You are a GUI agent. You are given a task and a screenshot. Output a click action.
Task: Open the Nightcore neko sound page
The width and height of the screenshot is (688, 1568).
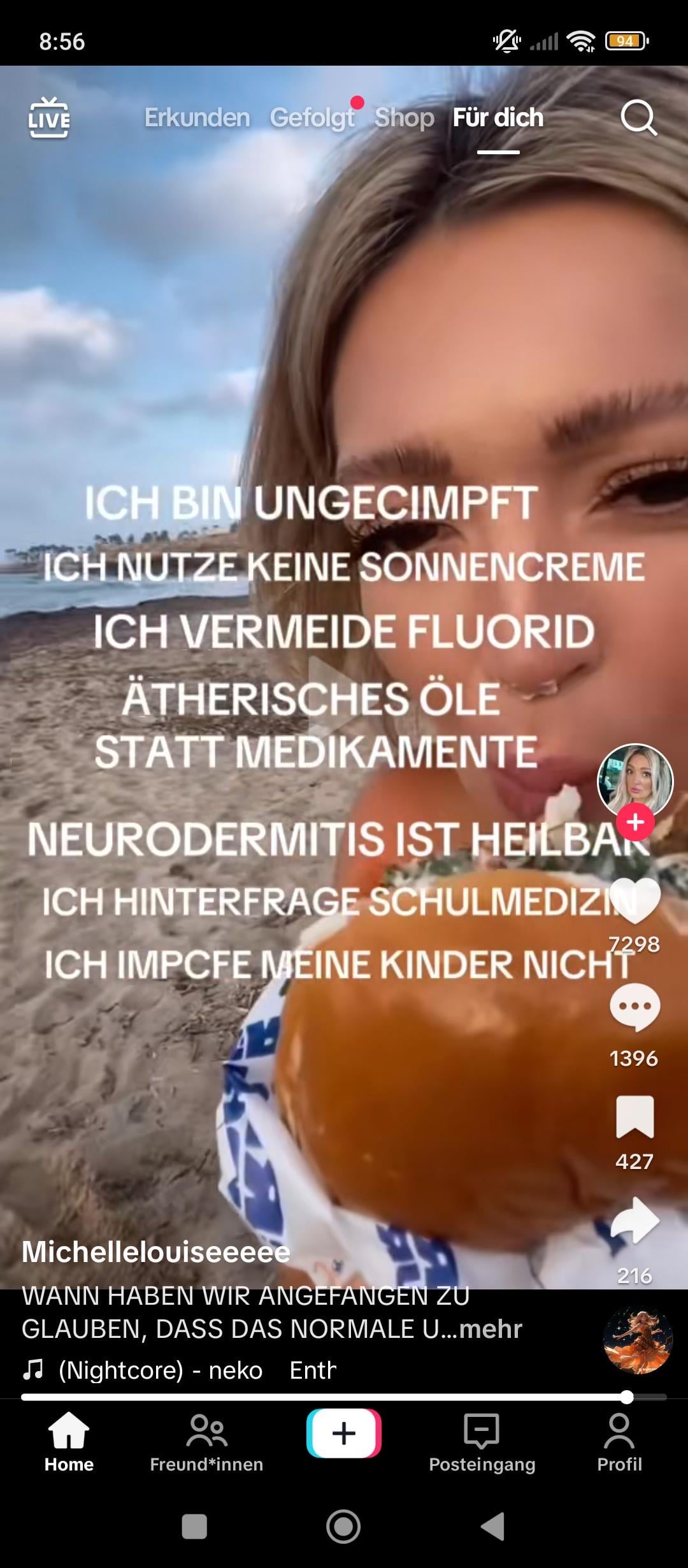pos(159,1370)
